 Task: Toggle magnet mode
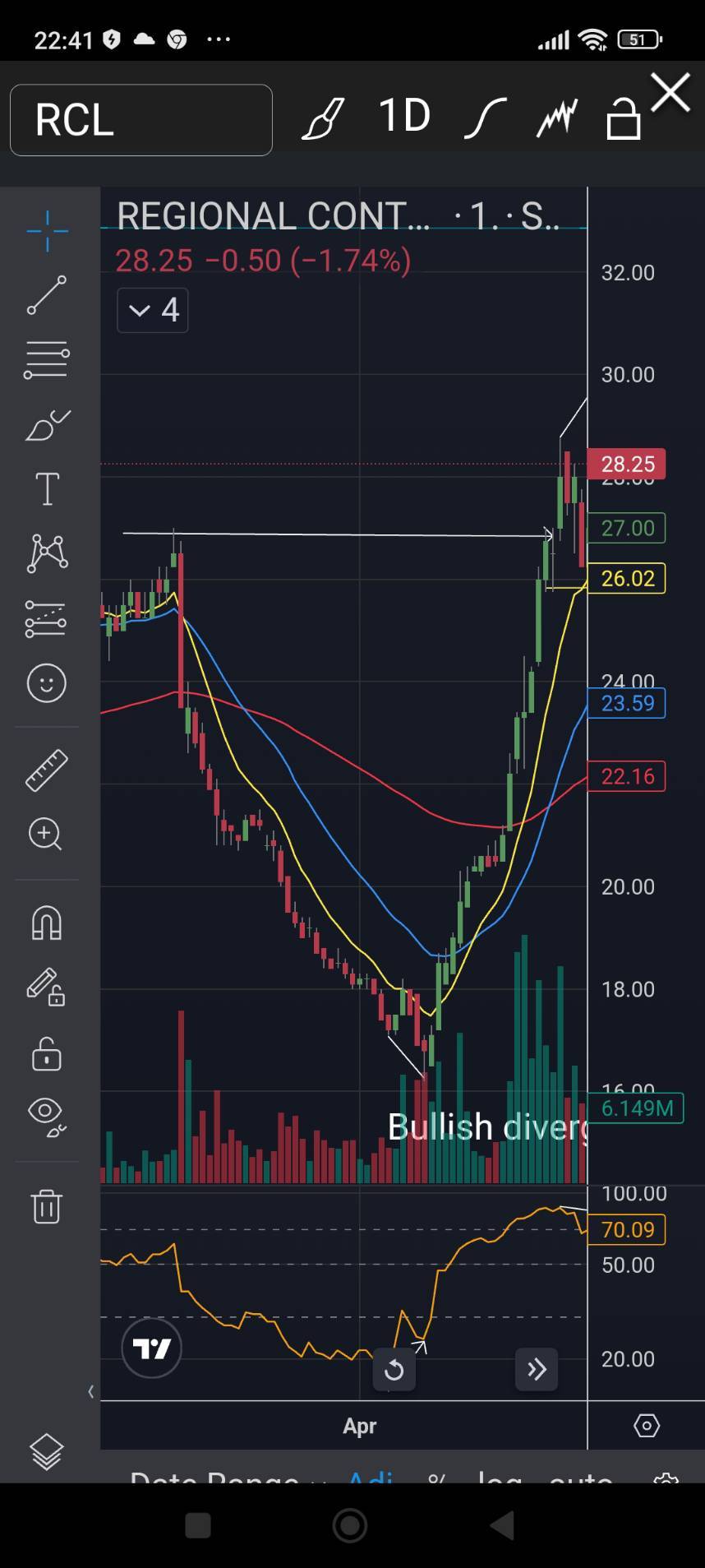click(47, 923)
